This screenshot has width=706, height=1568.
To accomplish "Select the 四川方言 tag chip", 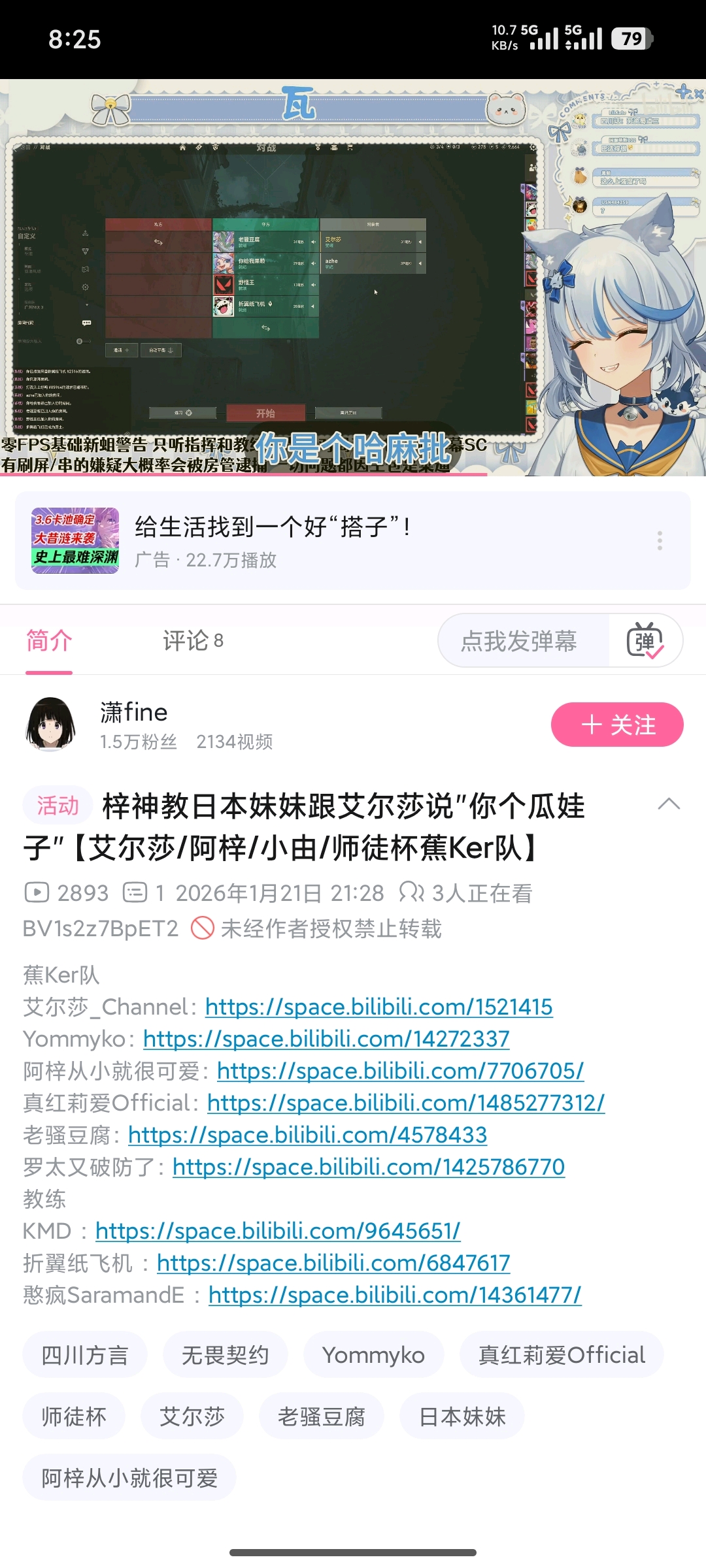I will tap(85, 1355).
